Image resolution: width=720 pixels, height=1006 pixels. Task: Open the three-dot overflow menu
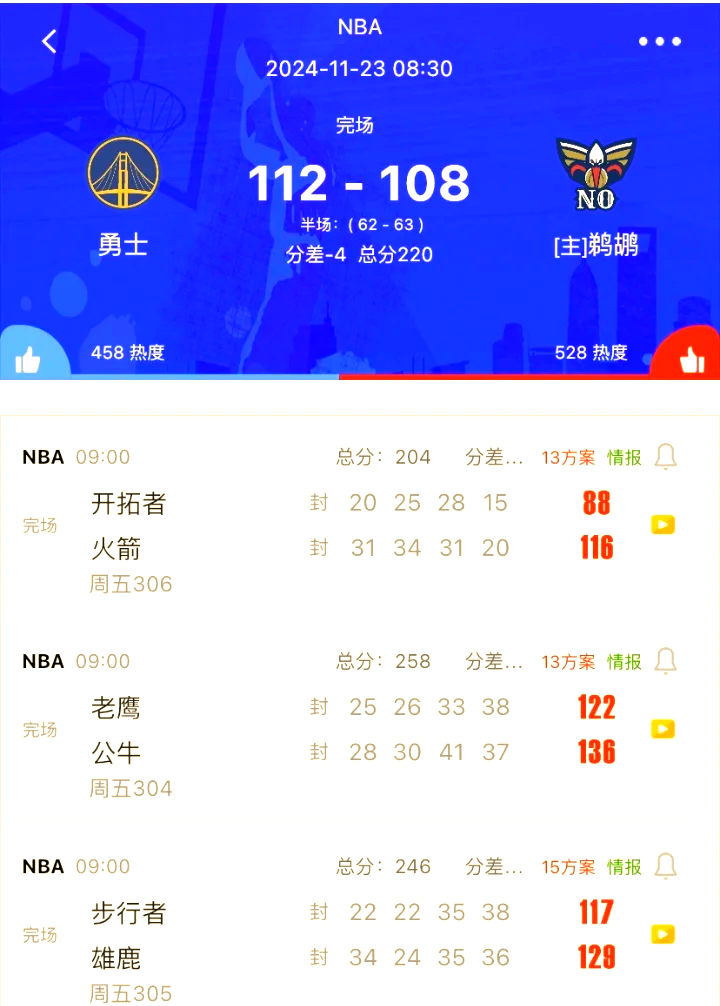pyautogui.click(x=659, y=42)
